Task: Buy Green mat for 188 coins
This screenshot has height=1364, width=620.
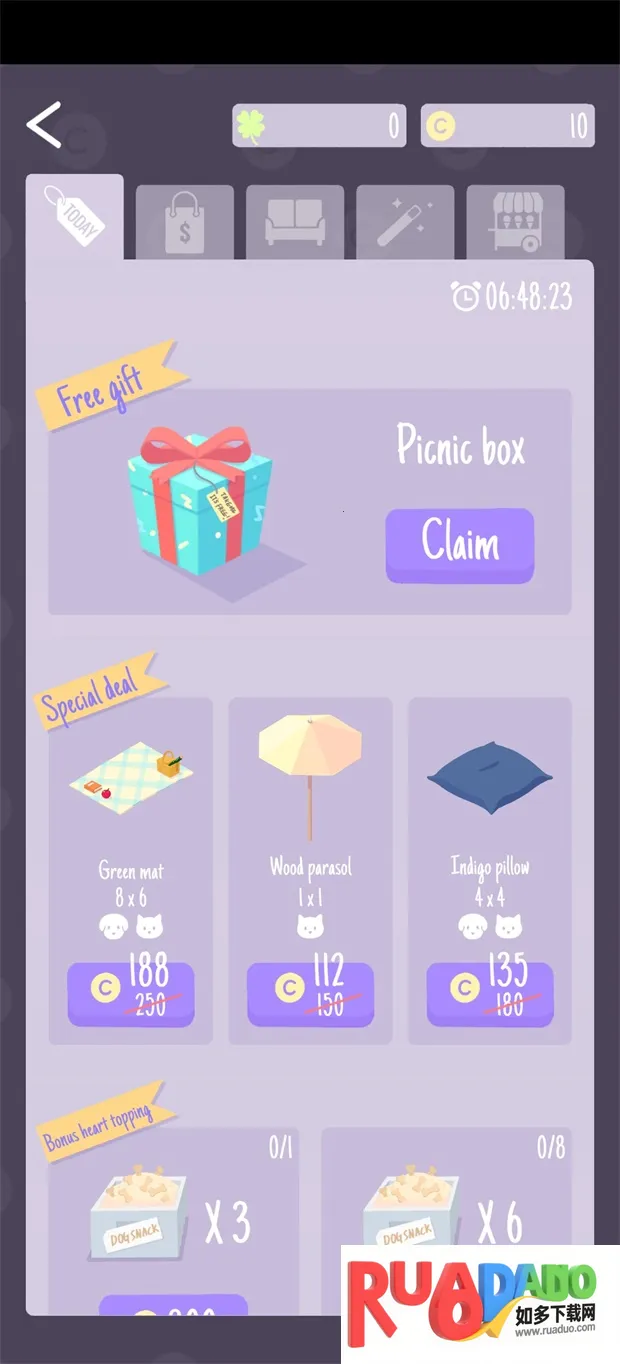Action: [131, 991]
